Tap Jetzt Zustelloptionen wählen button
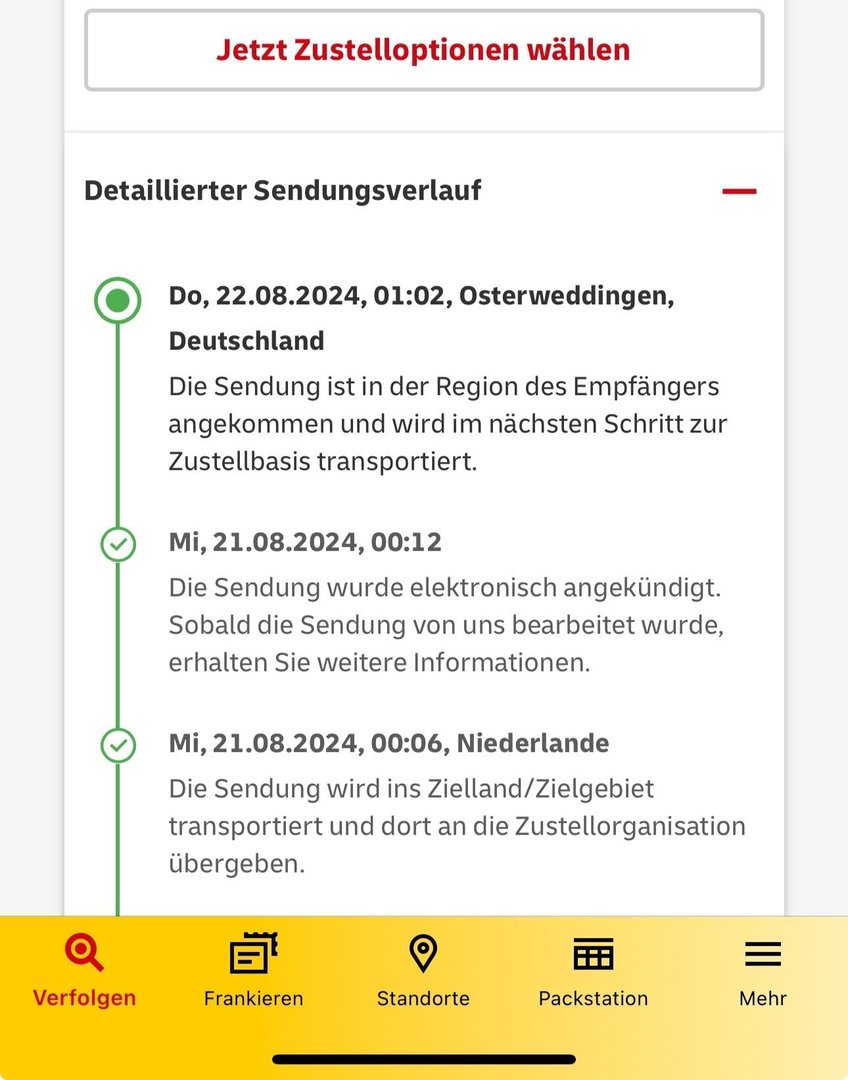The image size is (848, 1080). [x=424, y=50]
